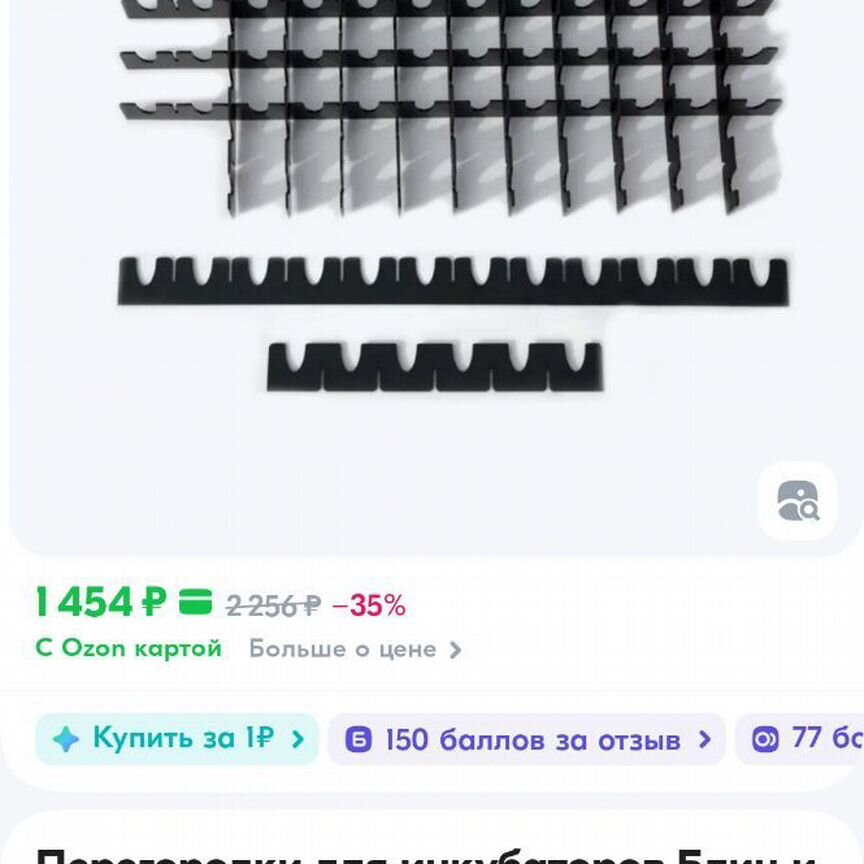Open '150 баллов за отзыв' chip
Screen dimensions: 864x864
click(527, 740)
